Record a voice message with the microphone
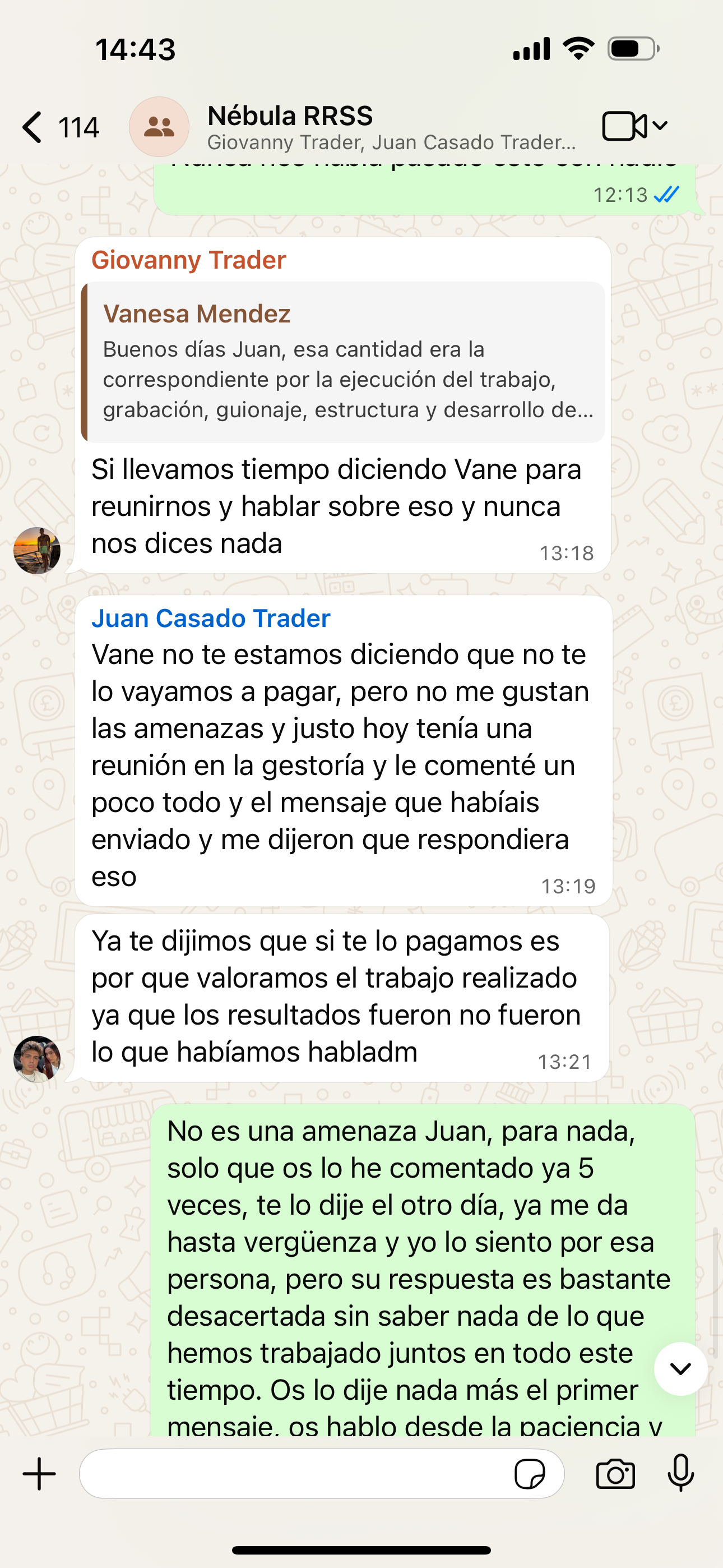This screenshot has width=723, height=1568. (680, 1474)
